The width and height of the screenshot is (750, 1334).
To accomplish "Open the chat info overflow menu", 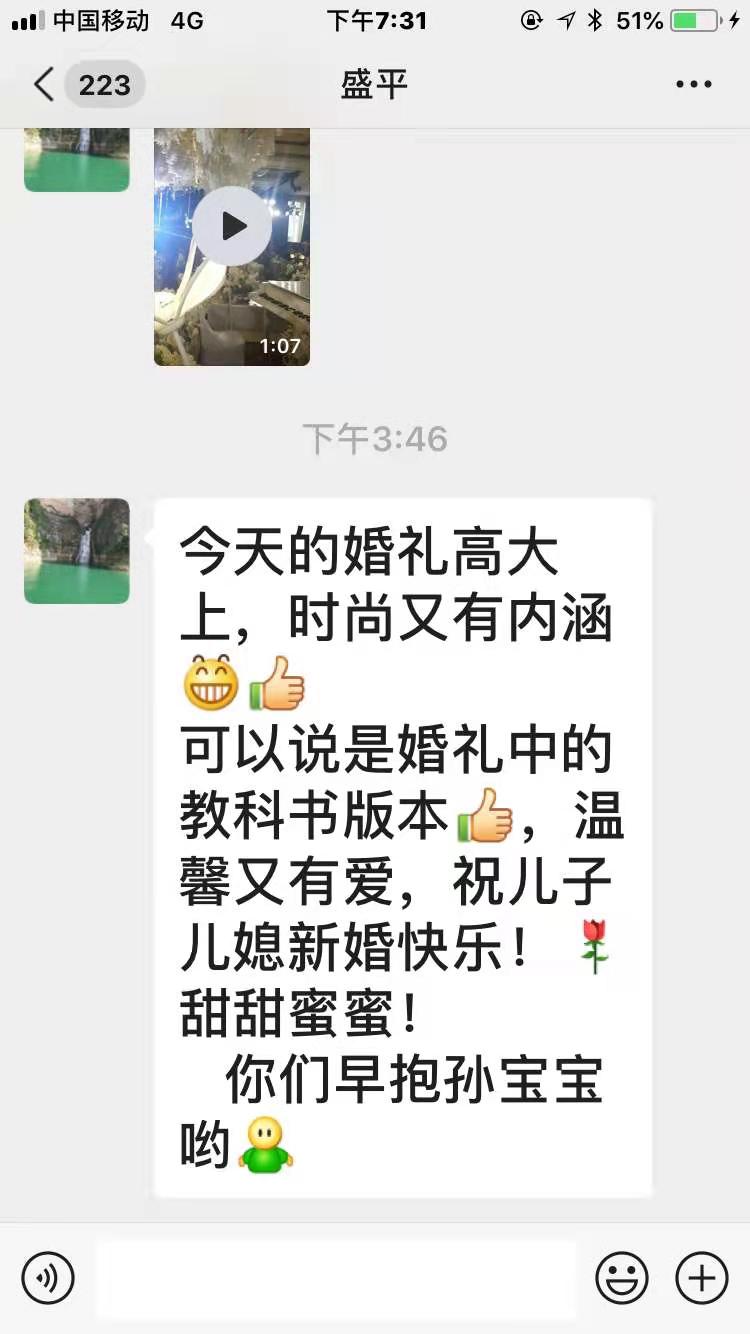I will 693,85.
